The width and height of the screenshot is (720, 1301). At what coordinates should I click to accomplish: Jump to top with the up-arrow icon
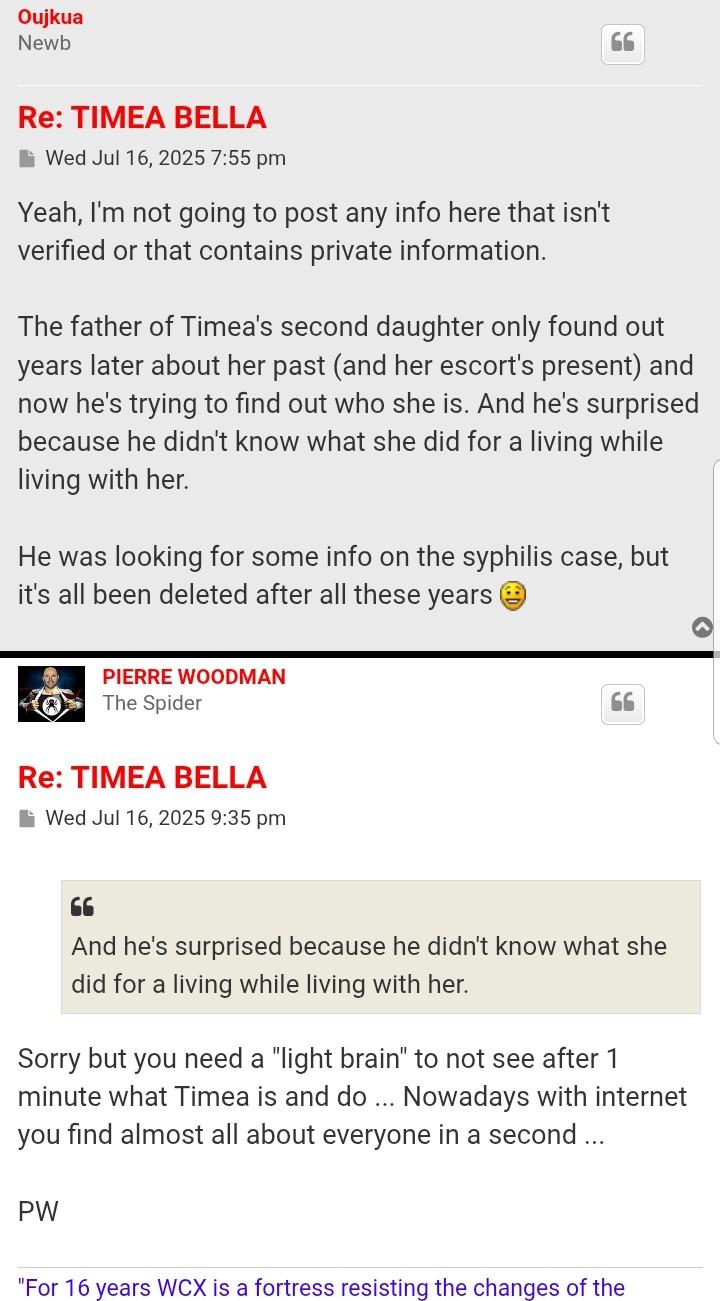702,627
